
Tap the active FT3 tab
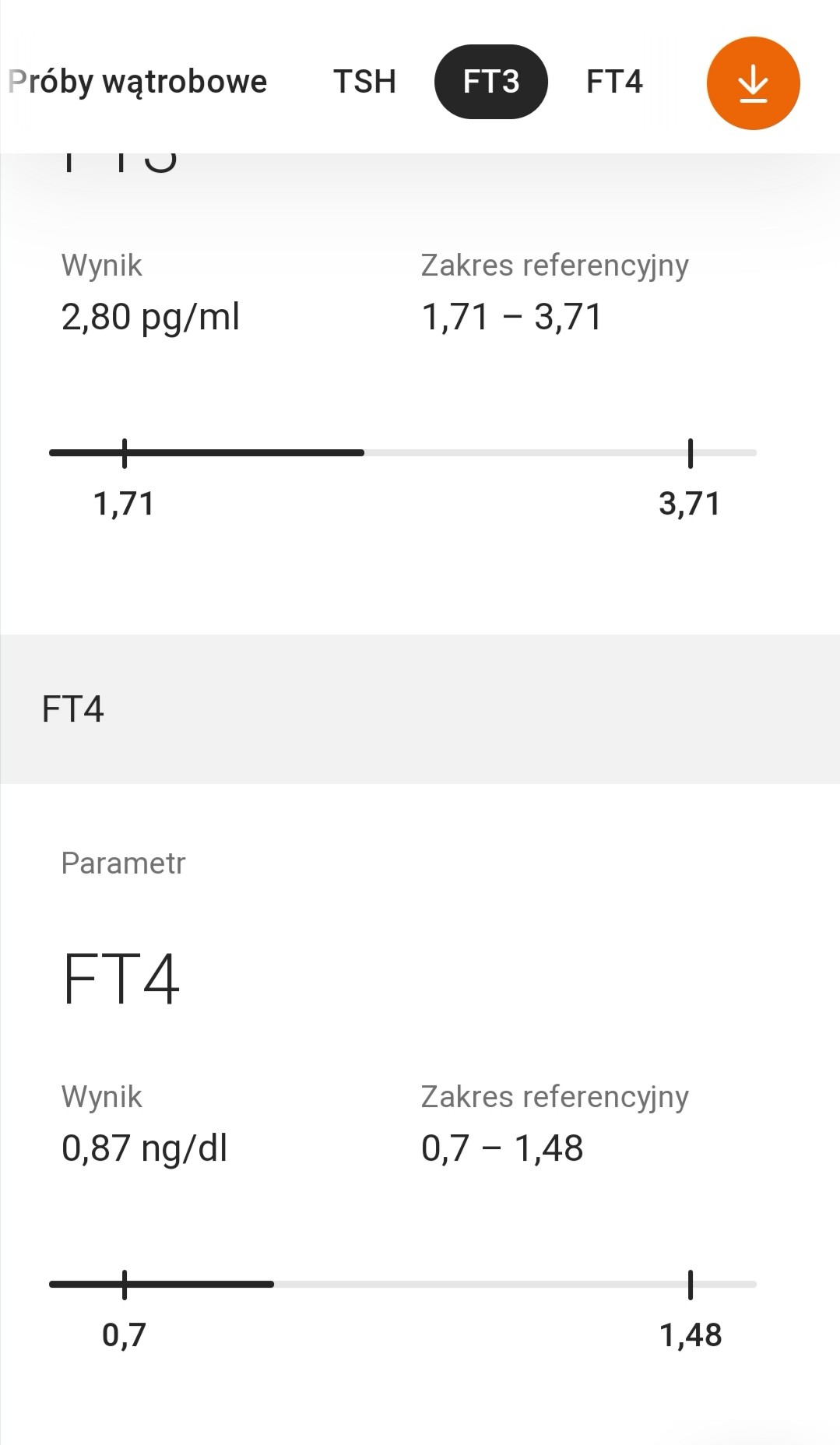(490, 82)
